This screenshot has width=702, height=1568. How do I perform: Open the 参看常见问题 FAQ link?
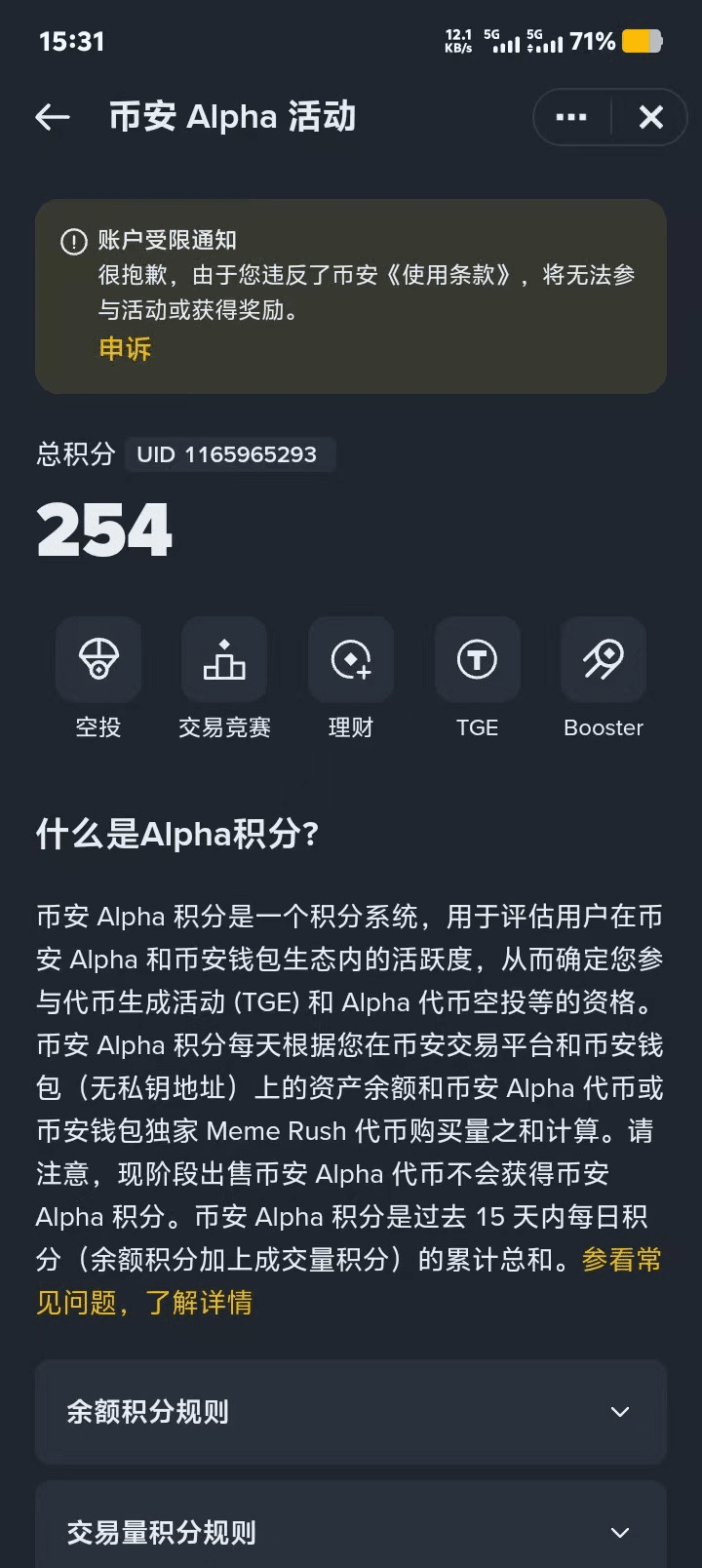620,1260
